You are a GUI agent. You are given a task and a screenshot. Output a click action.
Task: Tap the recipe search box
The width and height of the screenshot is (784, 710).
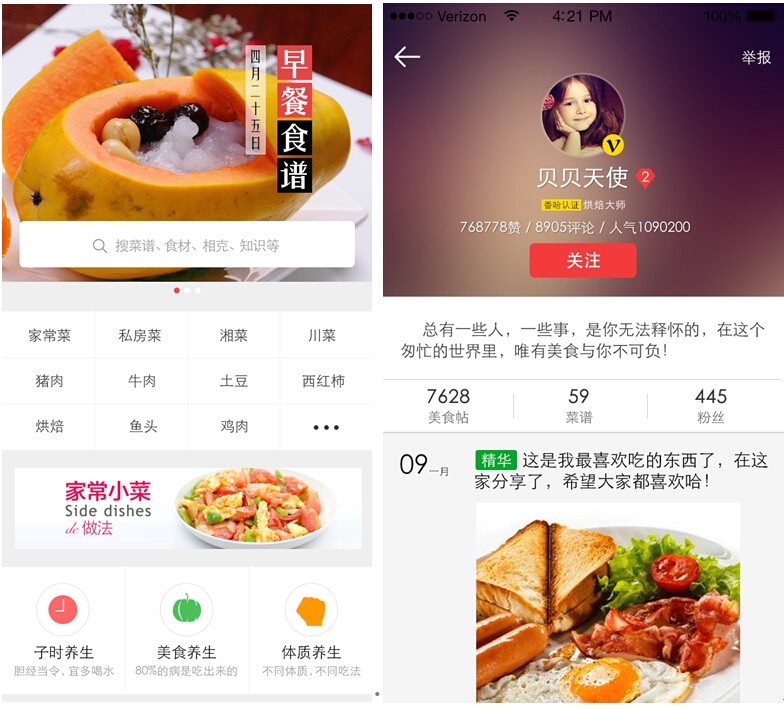point(187,245)
